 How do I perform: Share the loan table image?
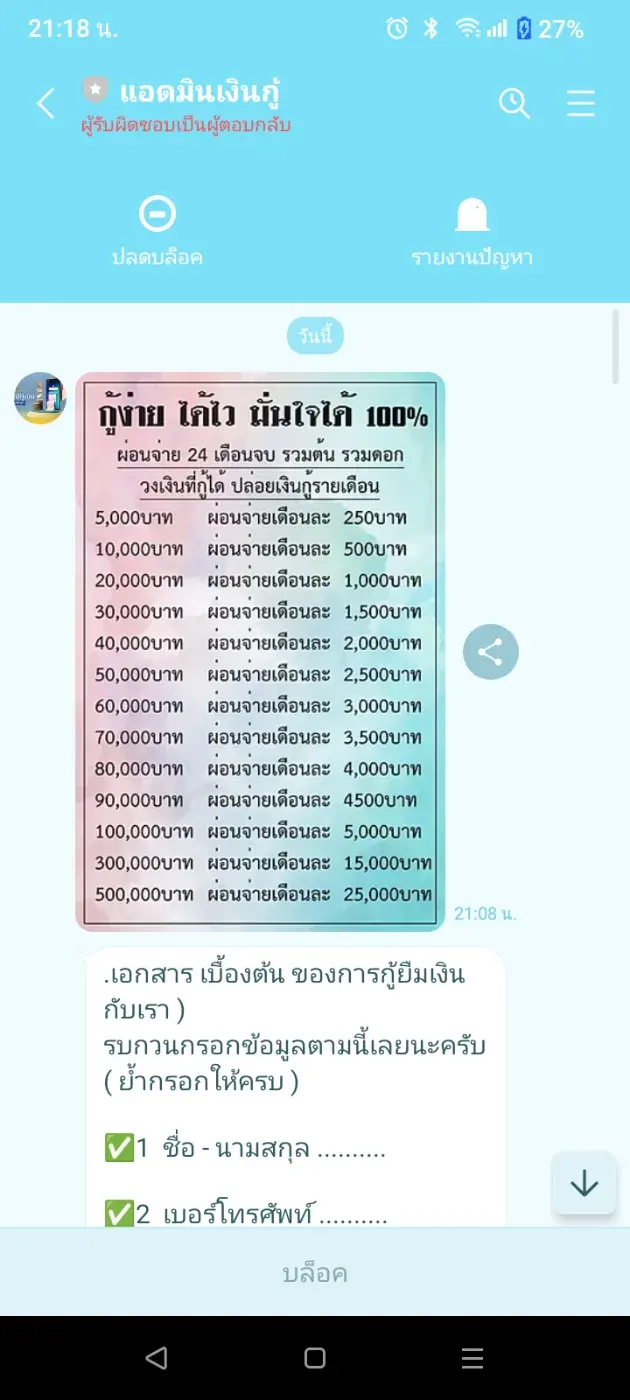[490, 653]
